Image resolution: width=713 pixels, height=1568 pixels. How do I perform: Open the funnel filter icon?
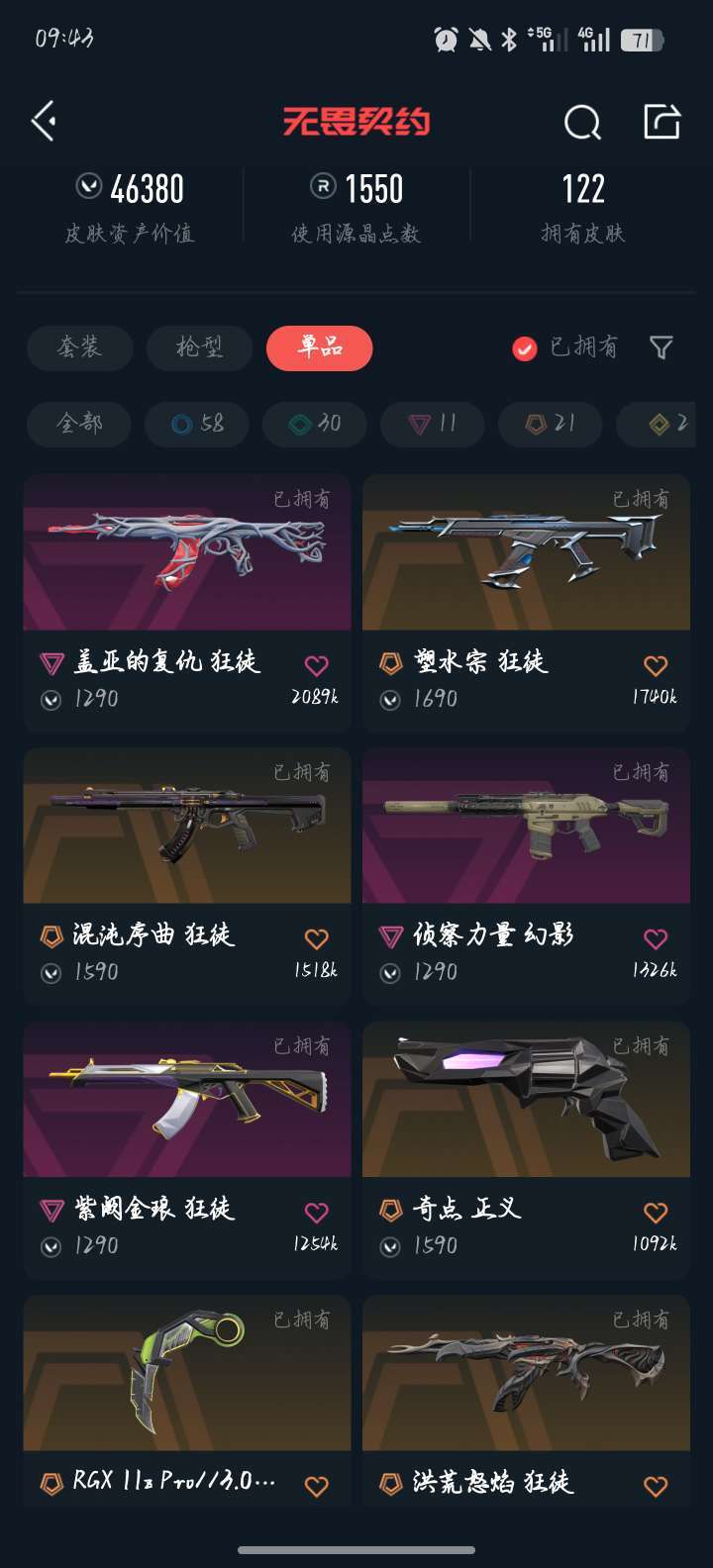pos(661,347)
